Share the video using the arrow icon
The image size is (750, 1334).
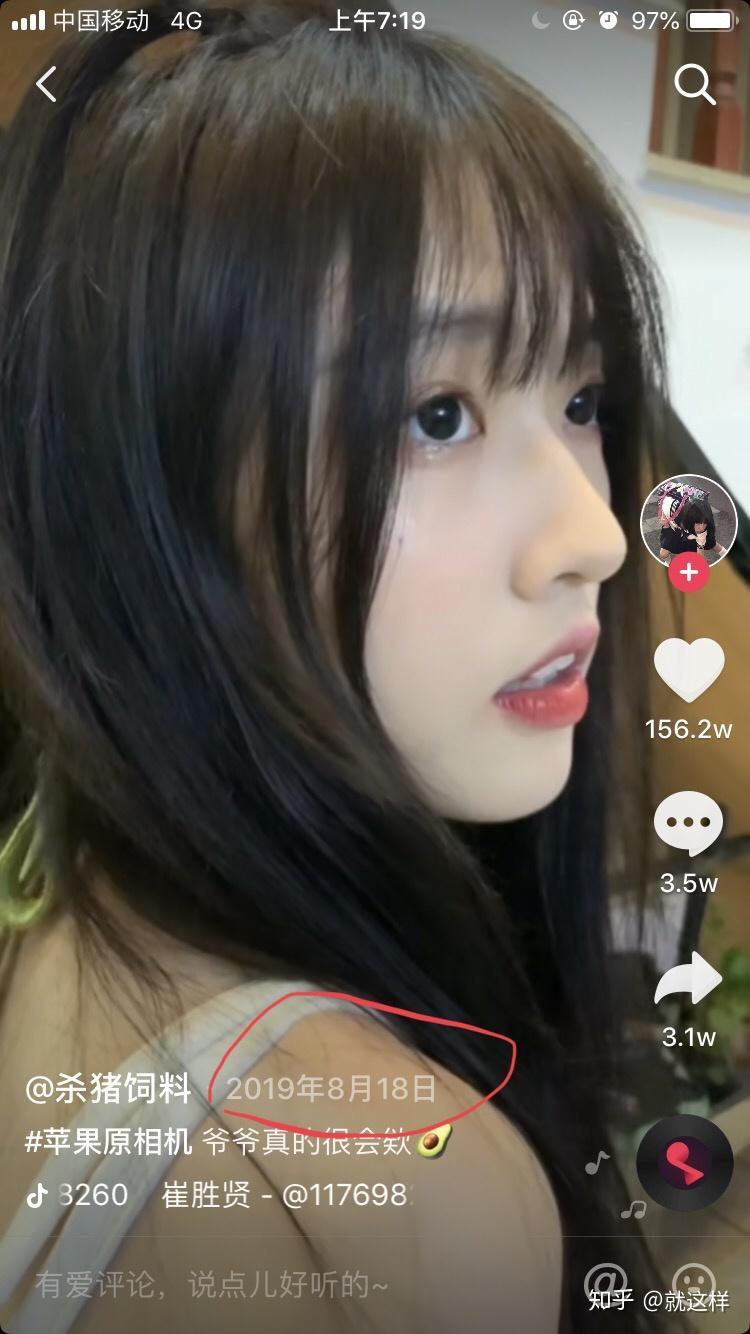(688, 982)
